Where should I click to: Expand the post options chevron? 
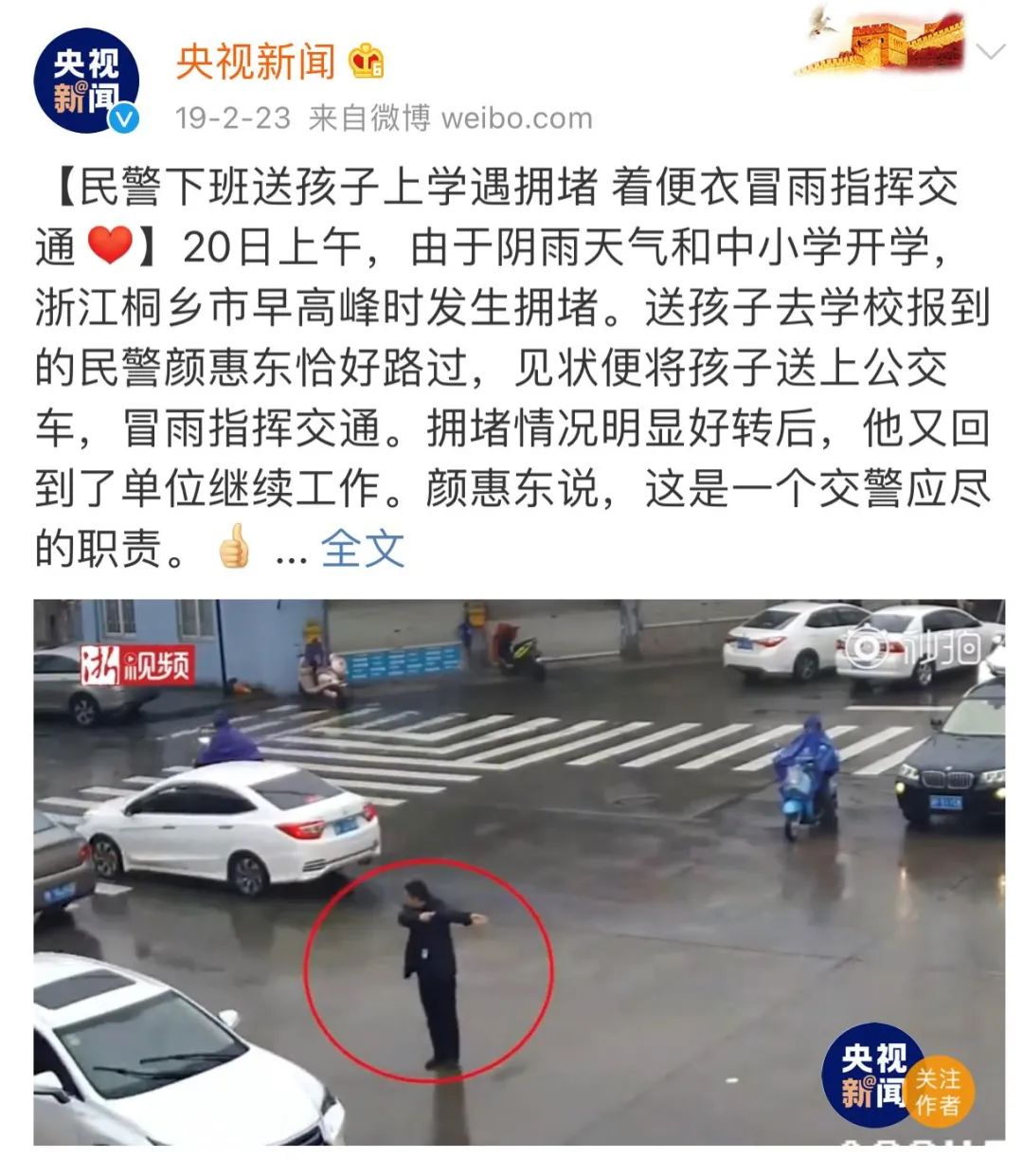coord(990,52)
